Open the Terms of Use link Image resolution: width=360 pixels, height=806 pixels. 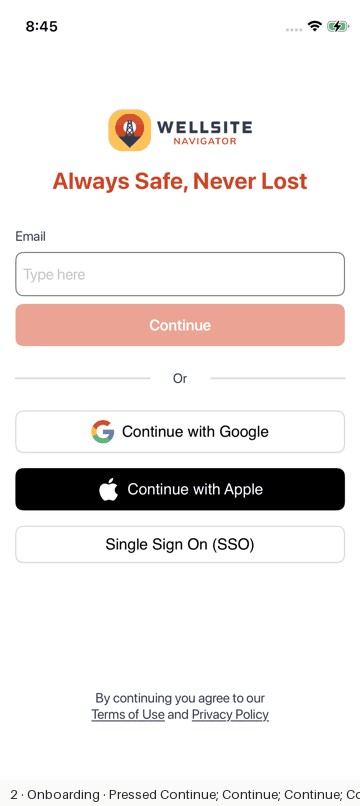128,715
